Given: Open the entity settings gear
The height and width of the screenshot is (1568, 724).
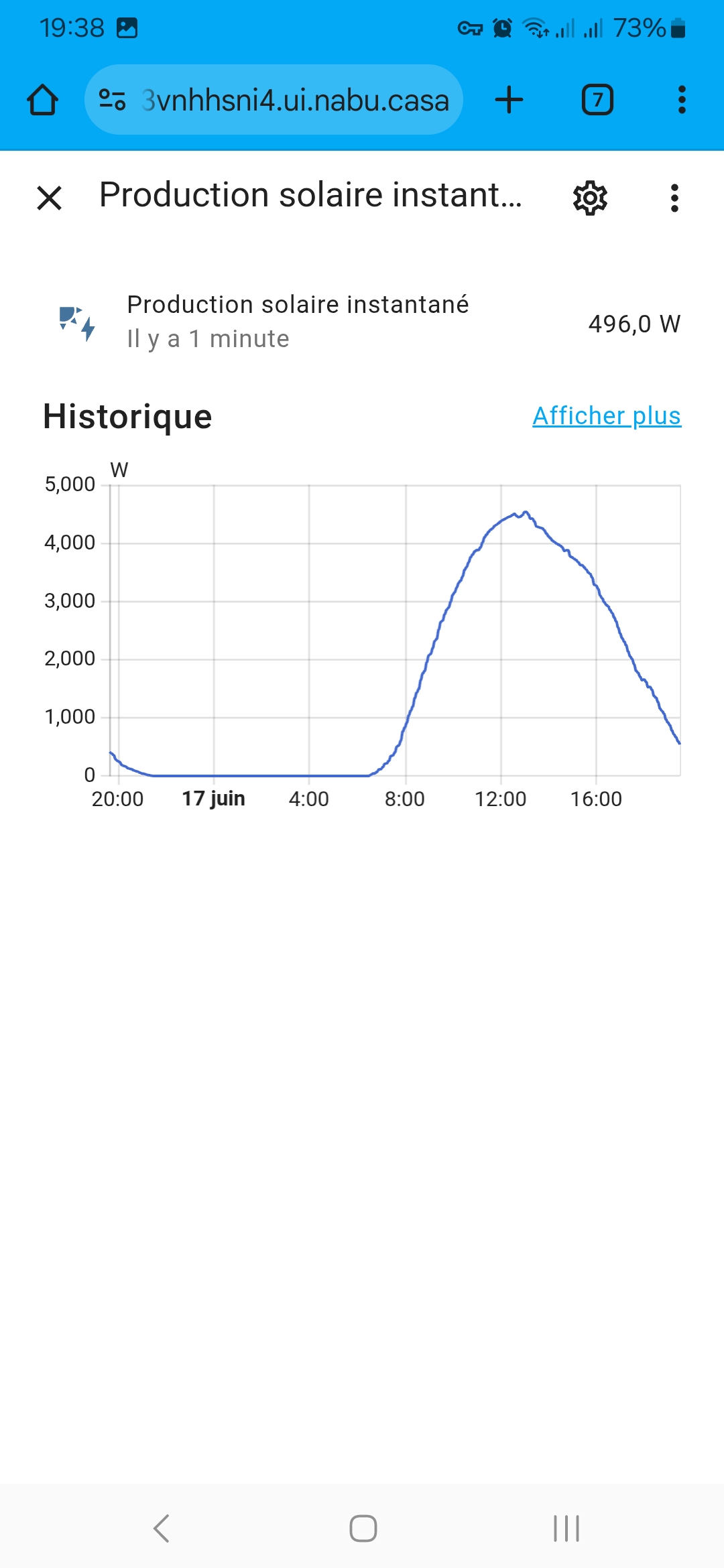Looking at the screenshot, I should [x=590, y=198].
